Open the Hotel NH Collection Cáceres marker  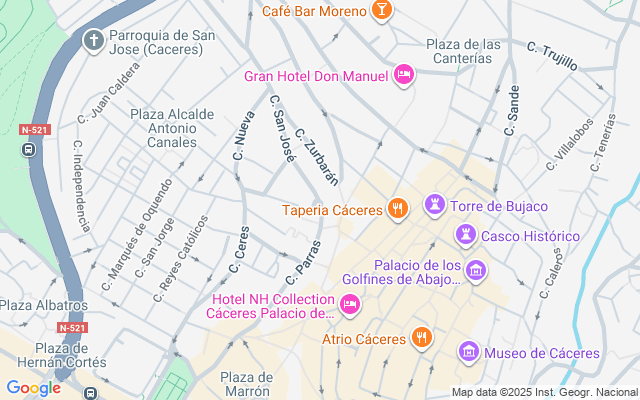click(349, 306)
